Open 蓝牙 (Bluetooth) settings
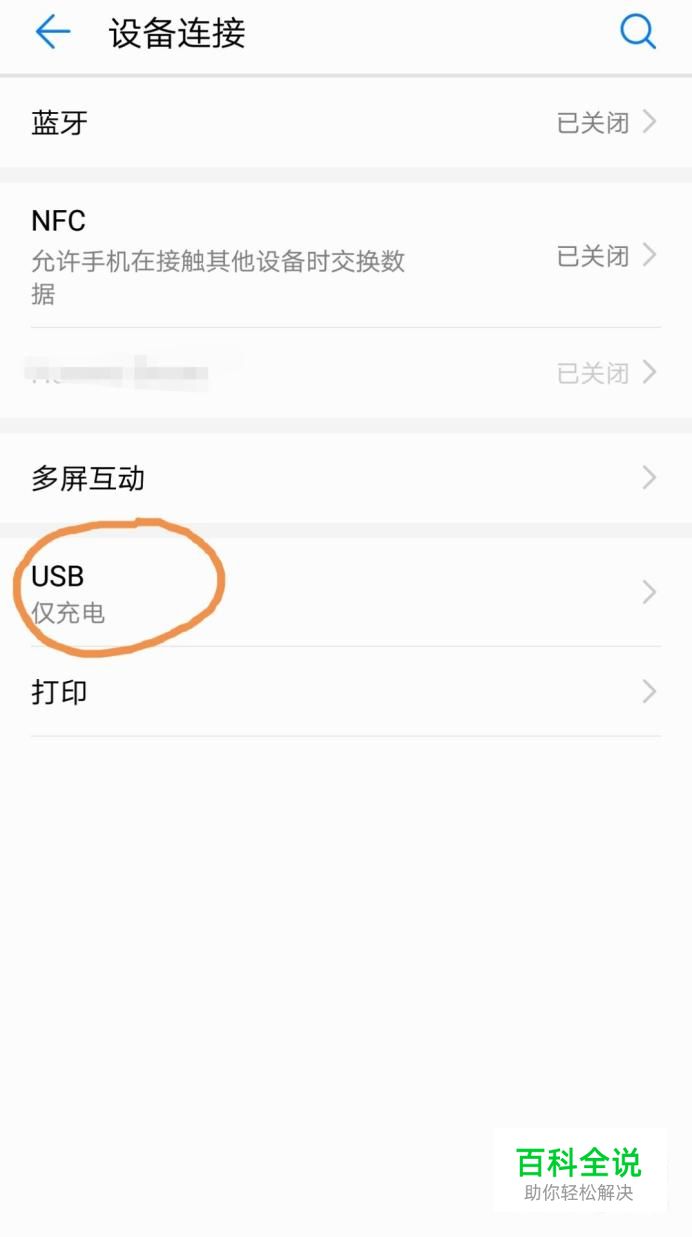 point(346,123)
